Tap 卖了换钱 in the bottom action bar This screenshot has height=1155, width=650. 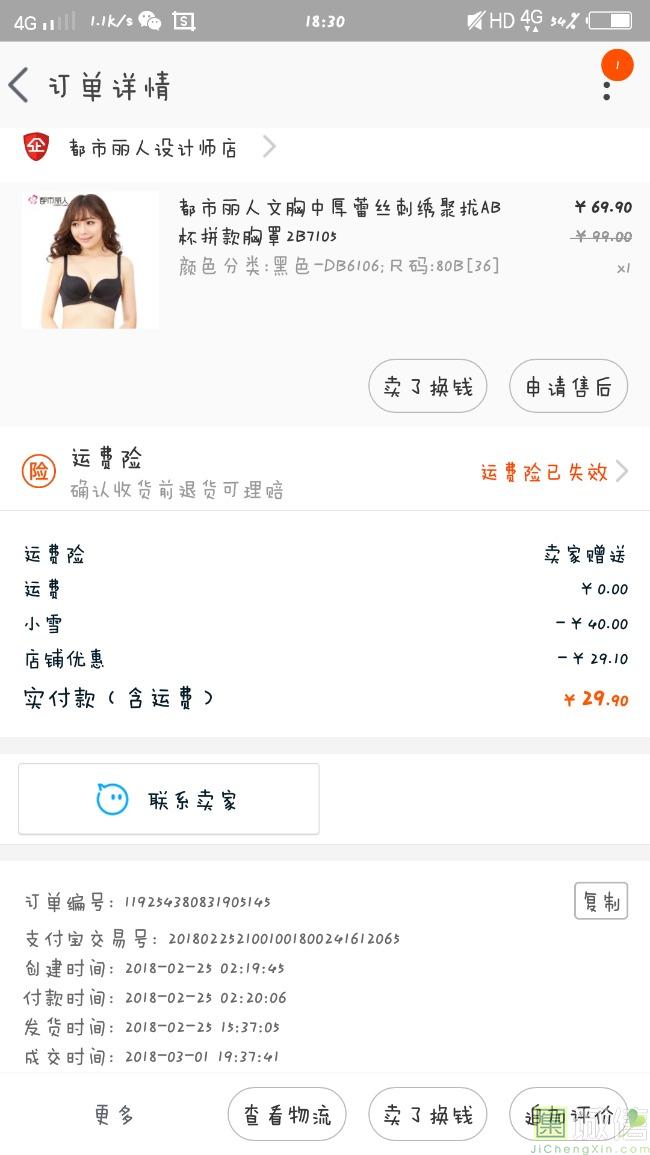428,1114
